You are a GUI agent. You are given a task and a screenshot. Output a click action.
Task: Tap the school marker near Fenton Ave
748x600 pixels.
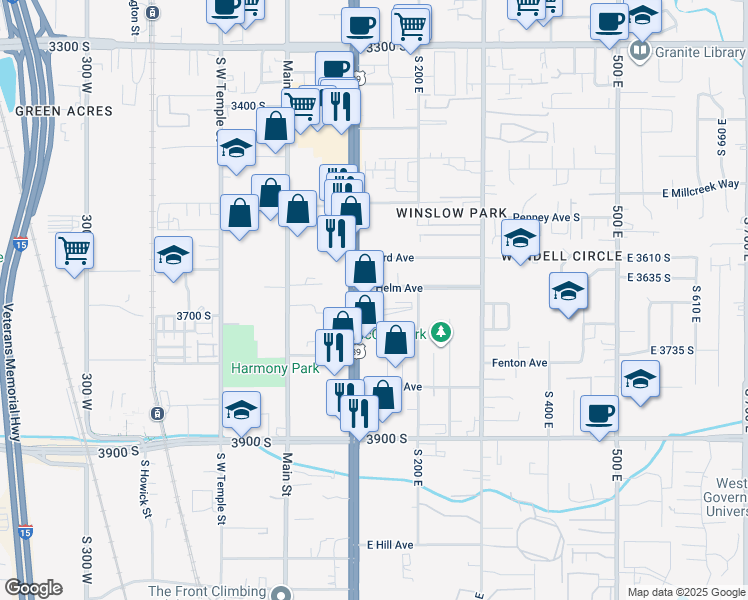[x=640, y=380]
